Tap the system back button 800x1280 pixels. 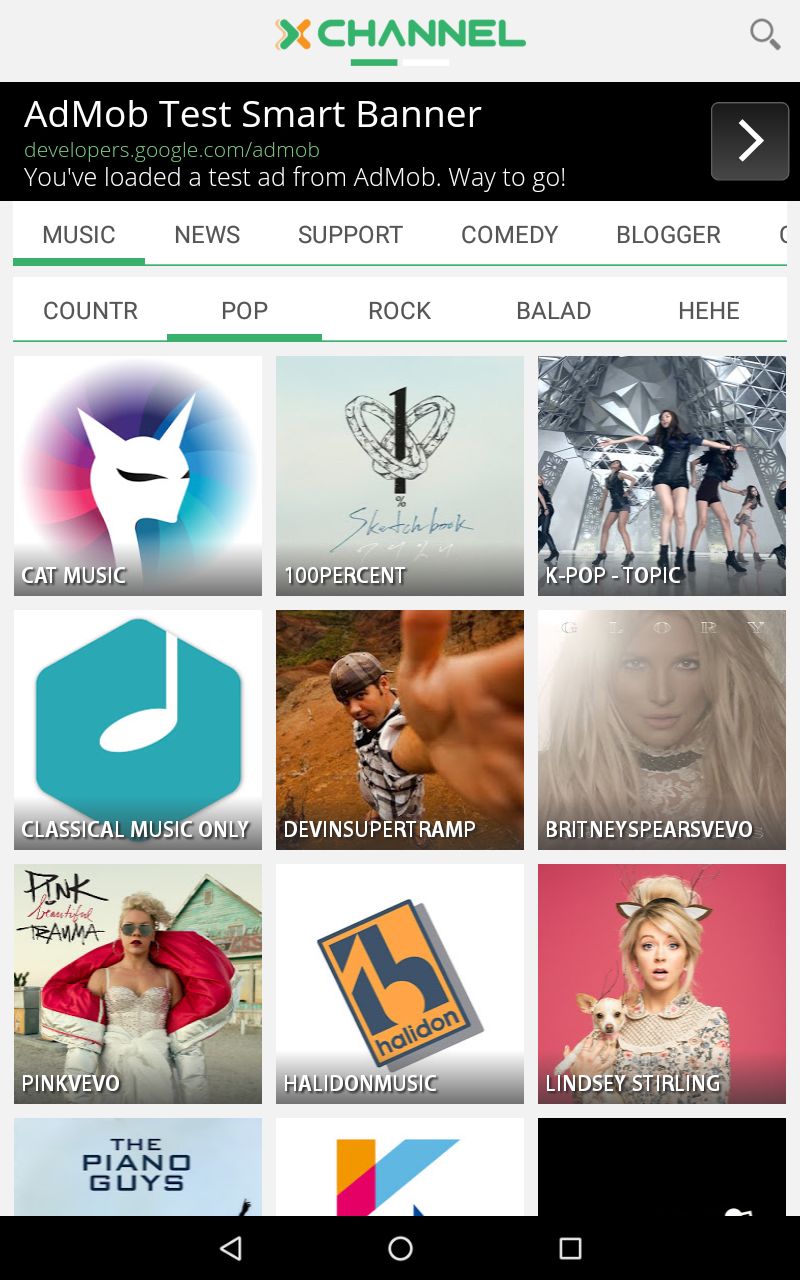pos(231,1248)
